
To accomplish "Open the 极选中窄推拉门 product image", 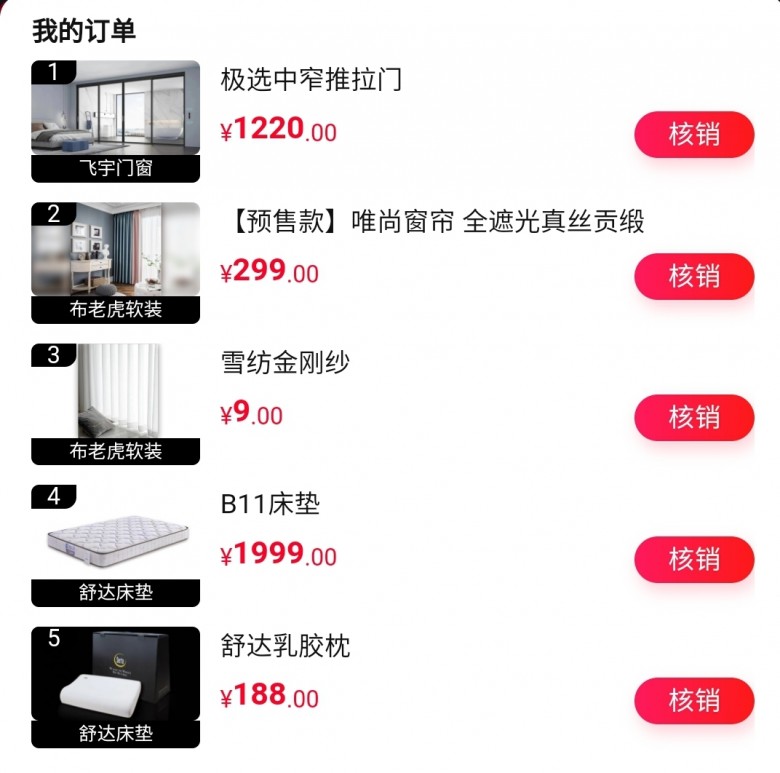I will (116, 110).
